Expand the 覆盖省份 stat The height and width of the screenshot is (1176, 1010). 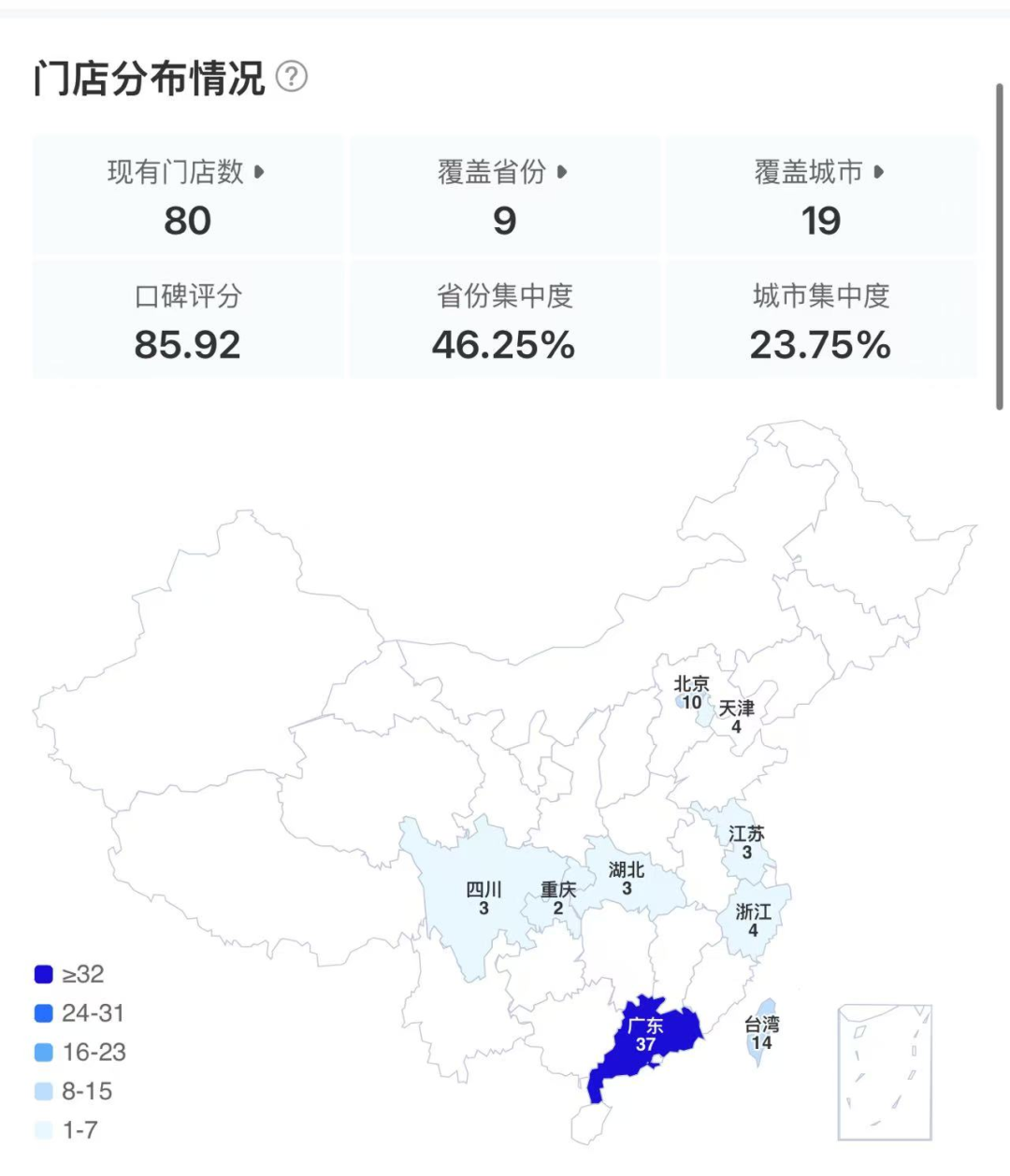[503, 172]
